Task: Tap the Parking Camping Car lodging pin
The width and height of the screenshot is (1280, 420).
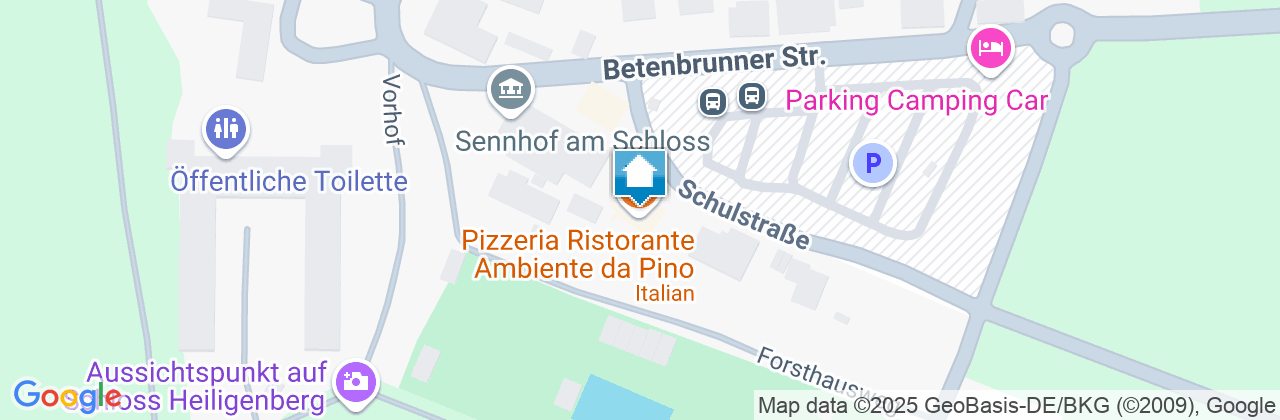Action: click(990, 47)
